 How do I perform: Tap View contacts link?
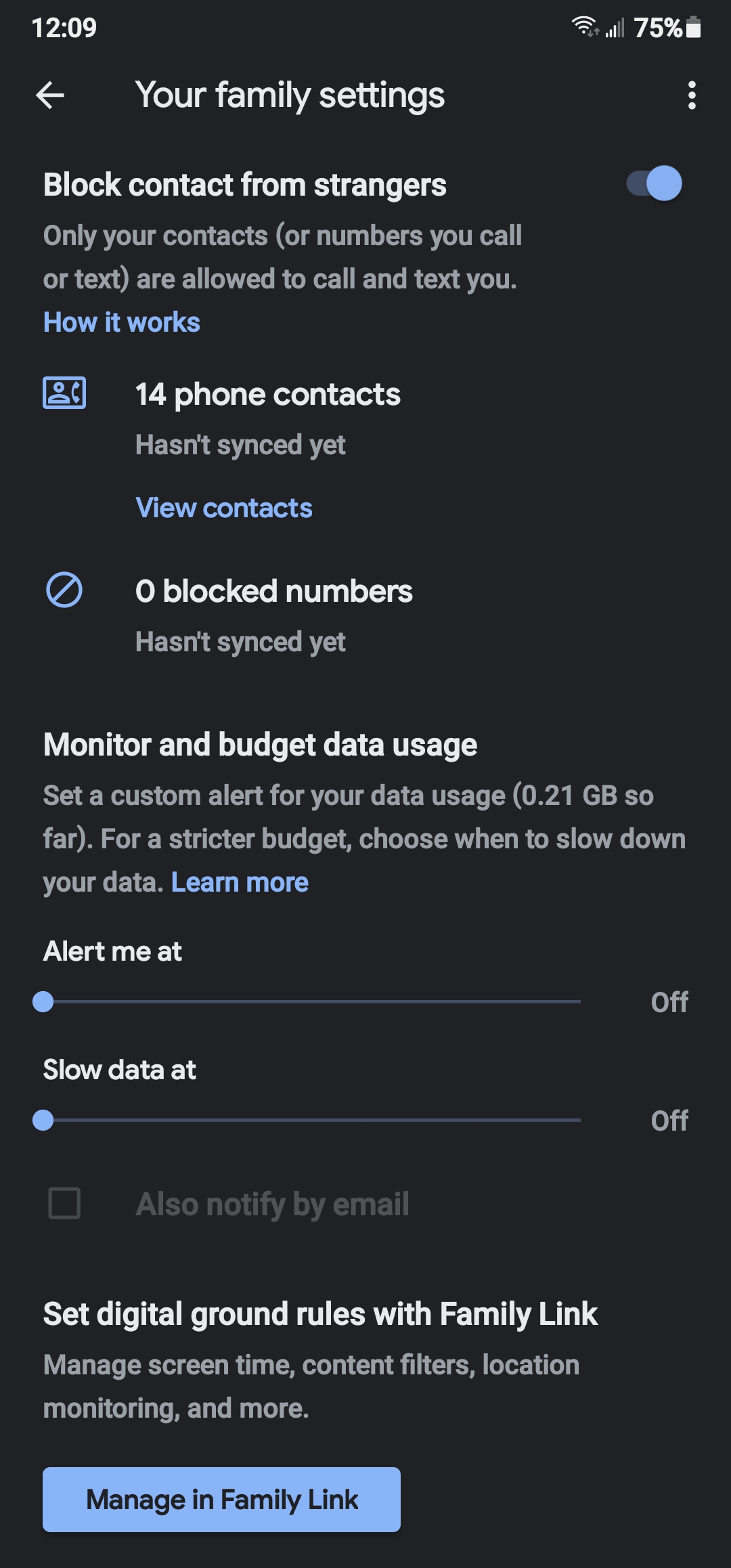coord(224,508)
